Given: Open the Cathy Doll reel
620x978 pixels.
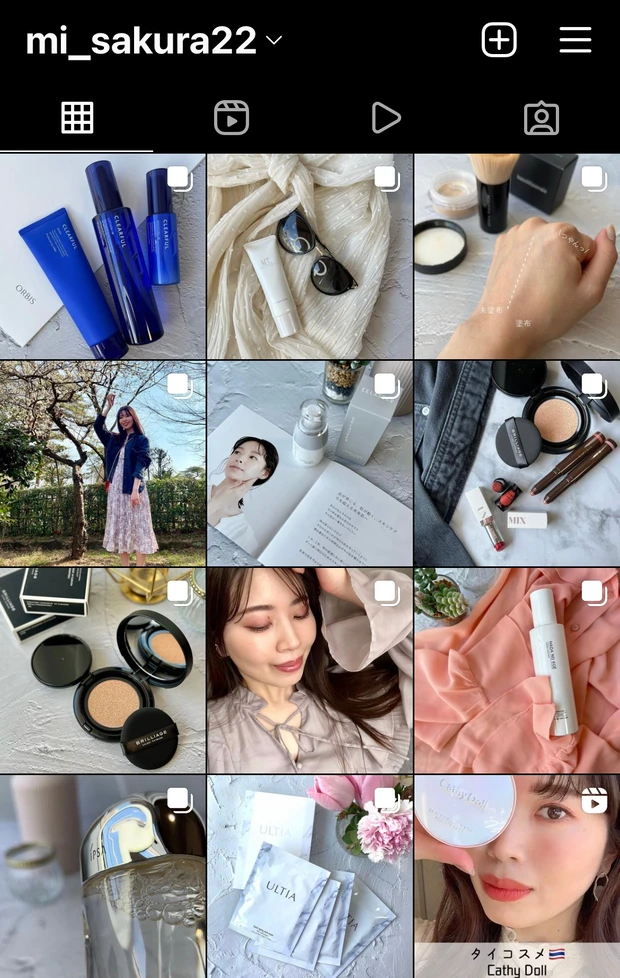Looking at the screenshot, I should (517, 876).
